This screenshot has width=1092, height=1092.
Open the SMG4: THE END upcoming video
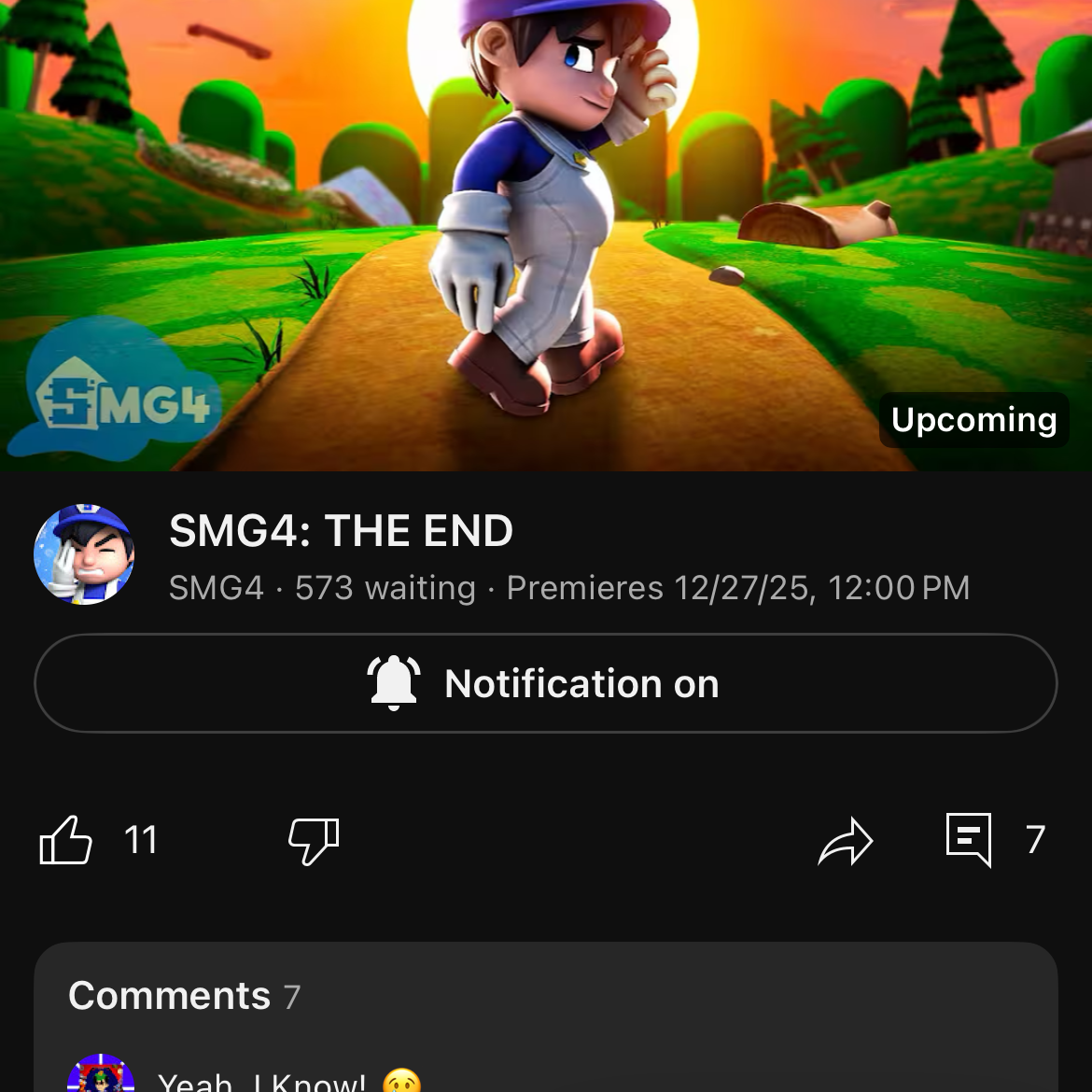click(x=546, y=233)
